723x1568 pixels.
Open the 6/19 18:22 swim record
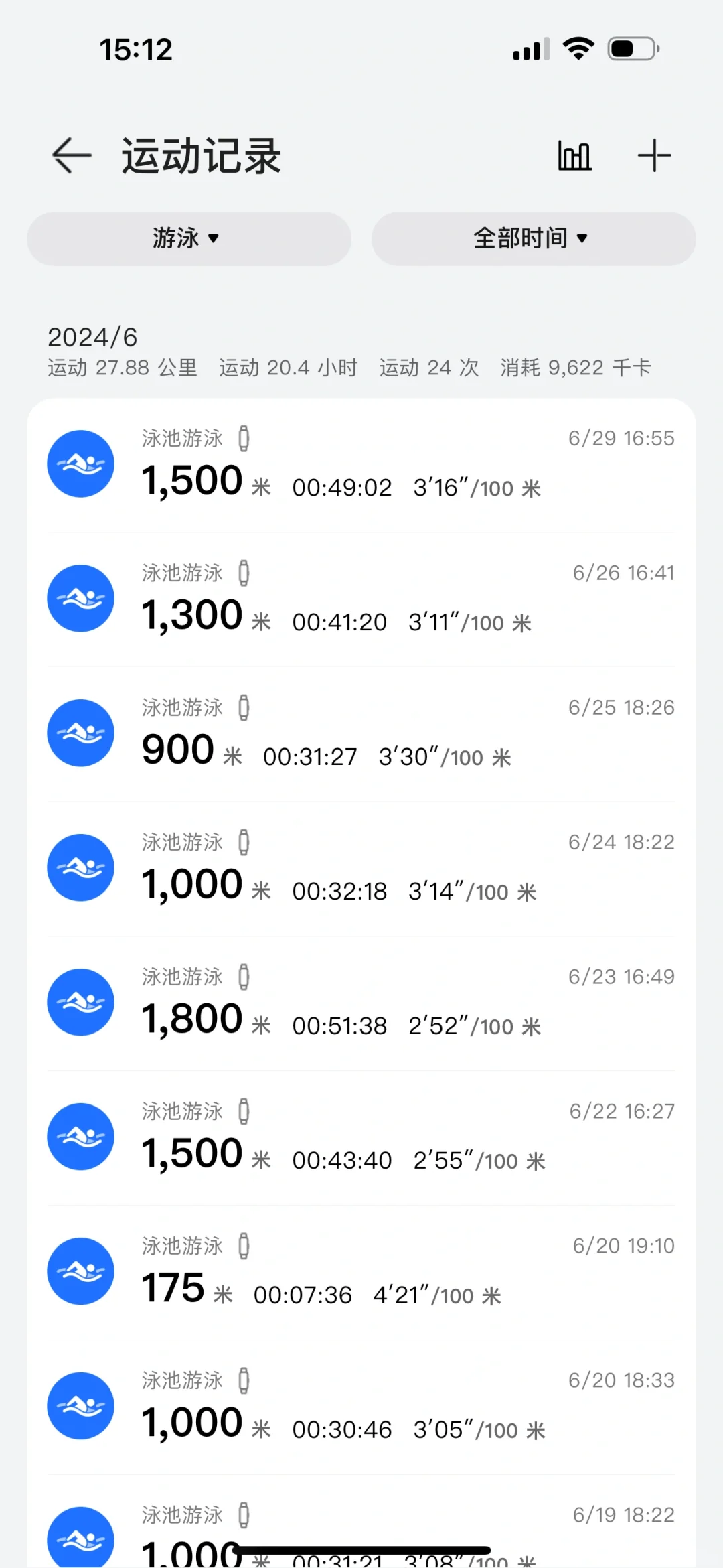point(361,1521)
